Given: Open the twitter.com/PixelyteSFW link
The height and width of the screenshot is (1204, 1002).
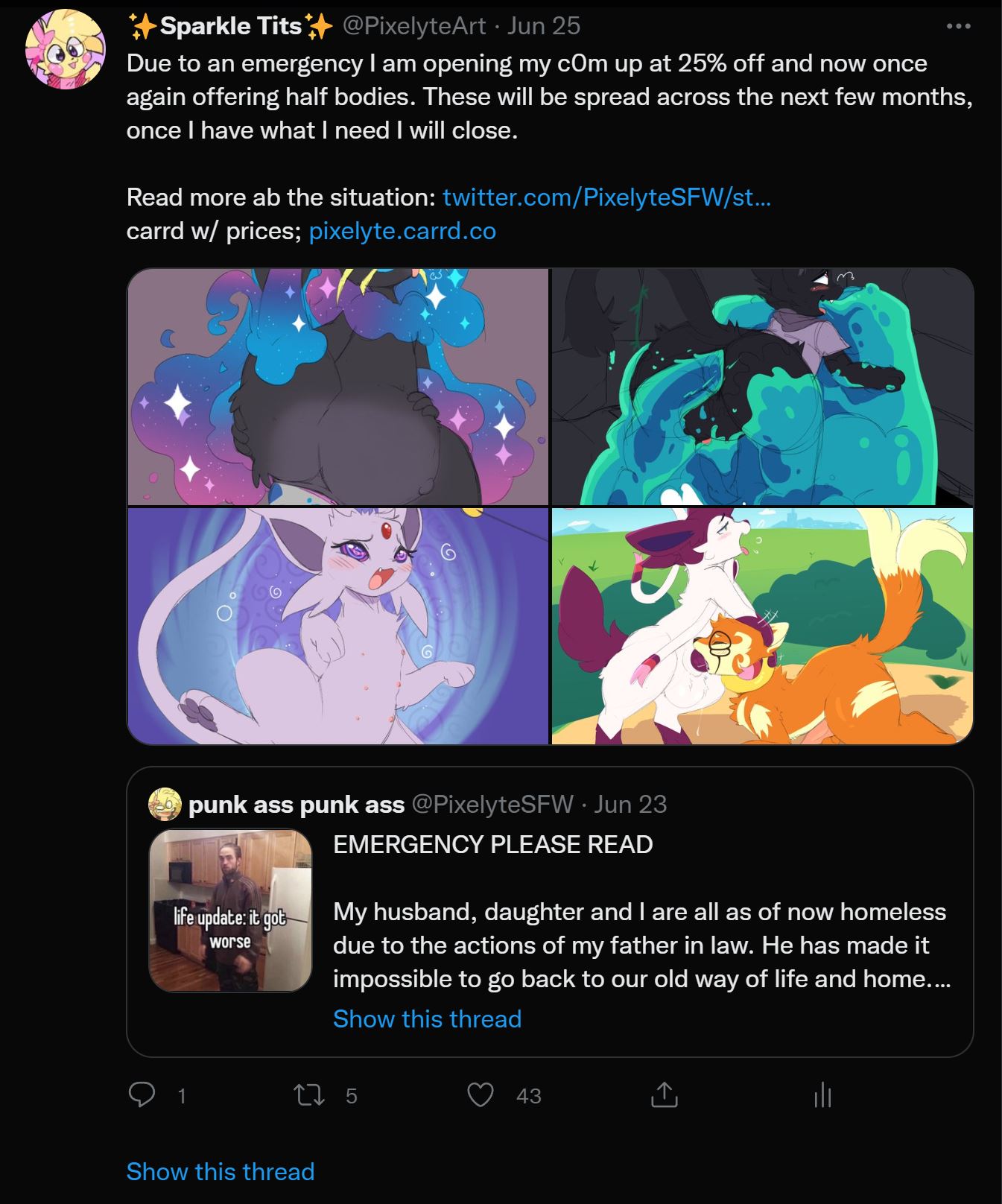Looking at the screenshot, I should [x=606, y=197].
